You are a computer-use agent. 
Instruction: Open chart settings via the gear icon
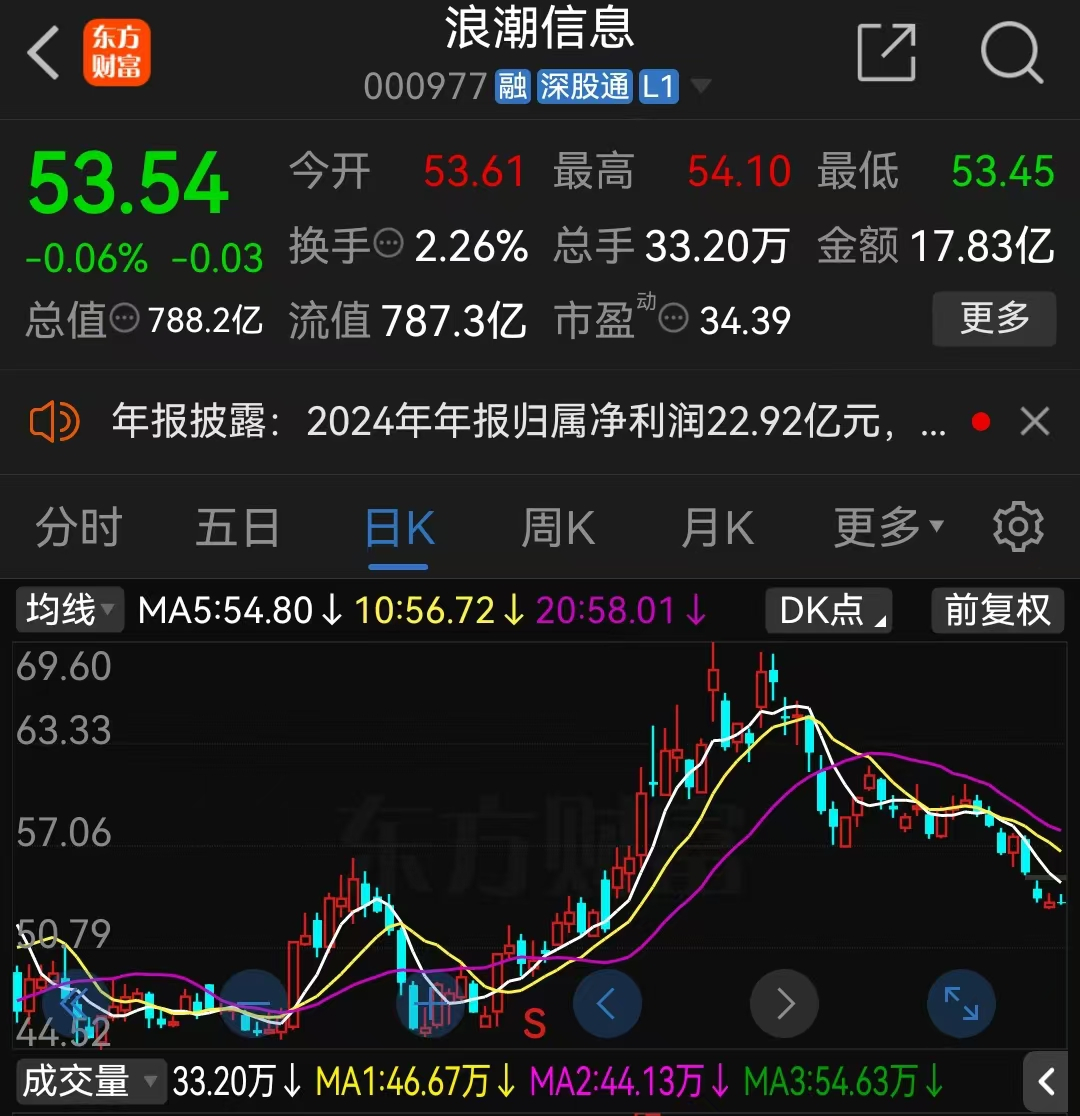(1018, 527)
